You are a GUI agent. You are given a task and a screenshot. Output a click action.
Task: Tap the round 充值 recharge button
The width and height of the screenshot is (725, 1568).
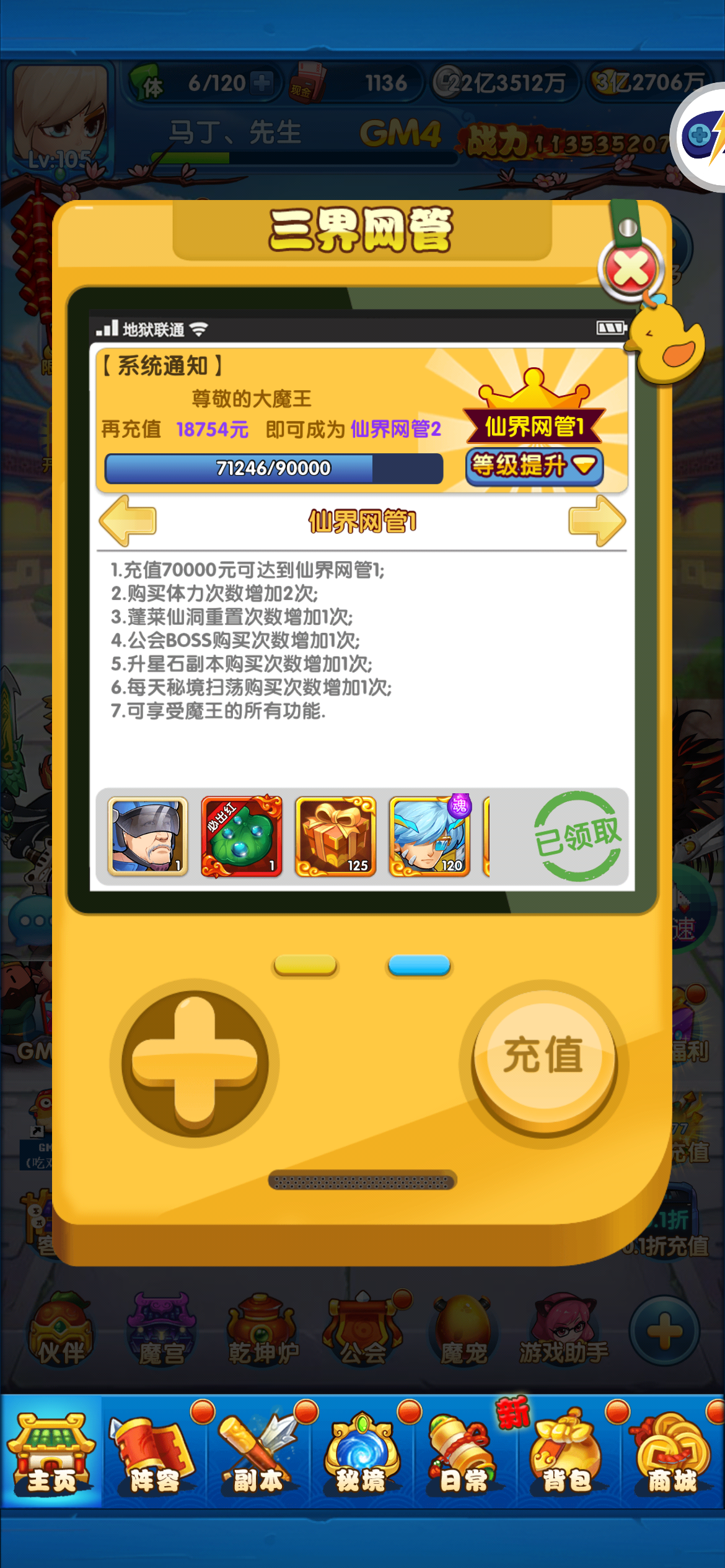click(543, 1056)
